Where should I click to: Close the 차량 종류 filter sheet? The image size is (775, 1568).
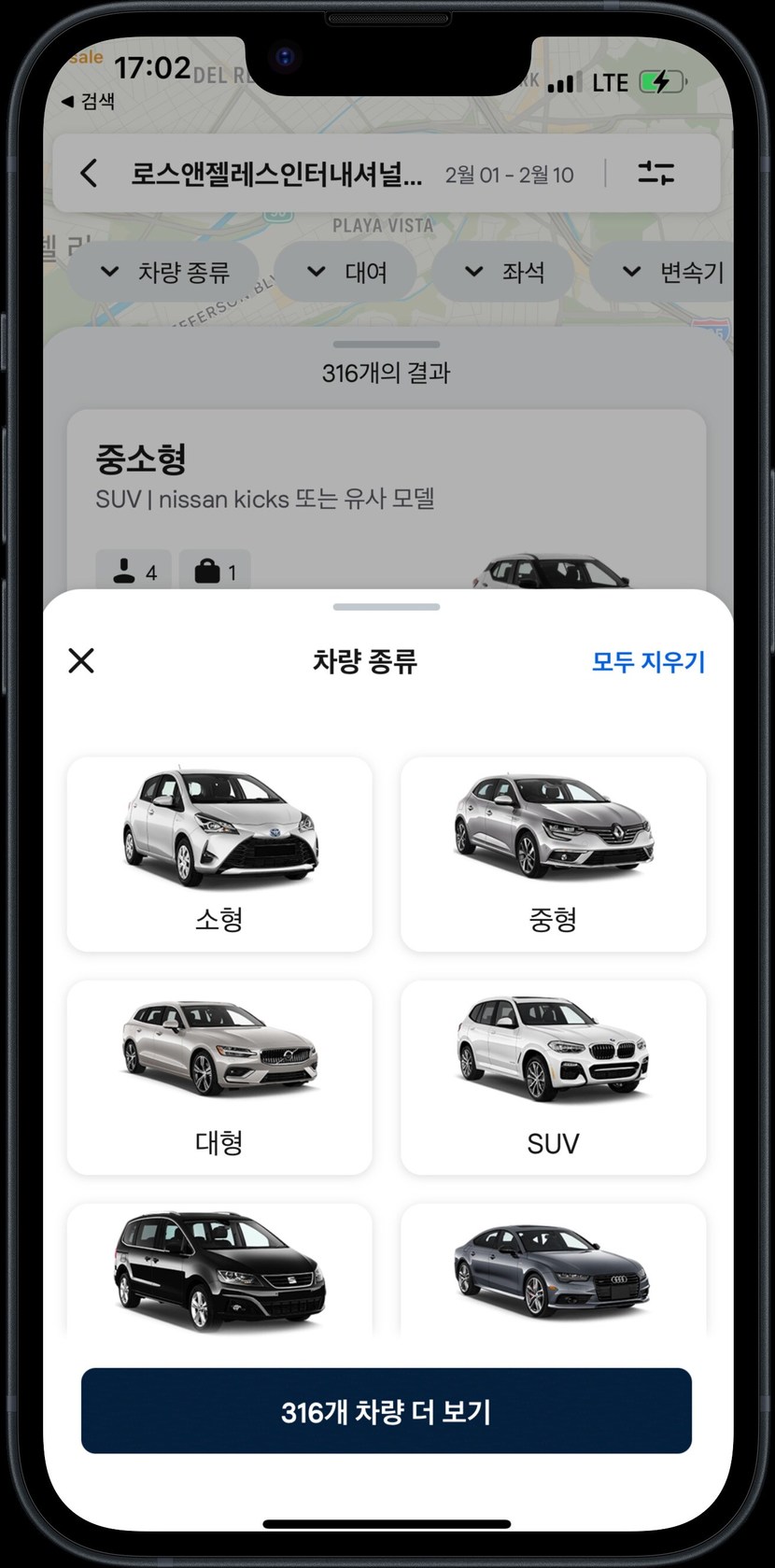(82, 660)
